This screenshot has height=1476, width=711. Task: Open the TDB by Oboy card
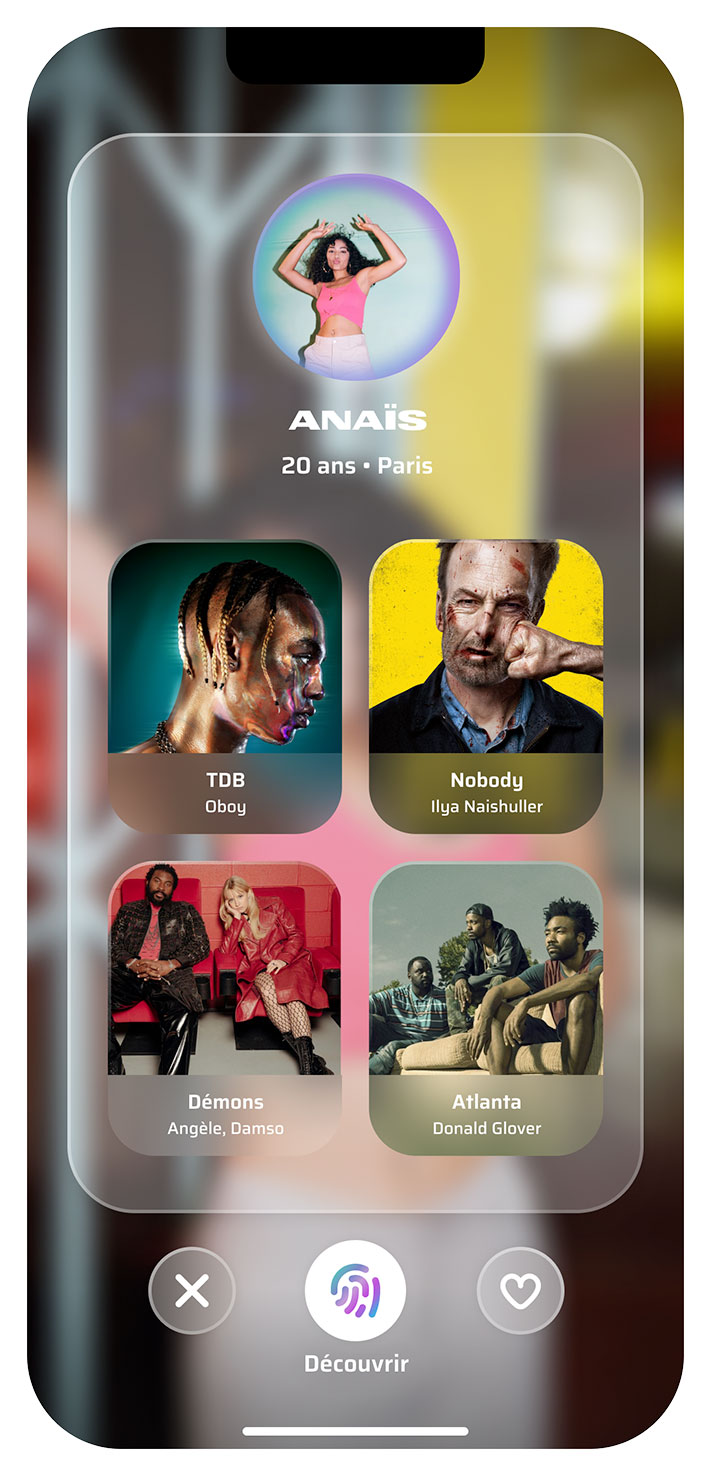point(225,686)
